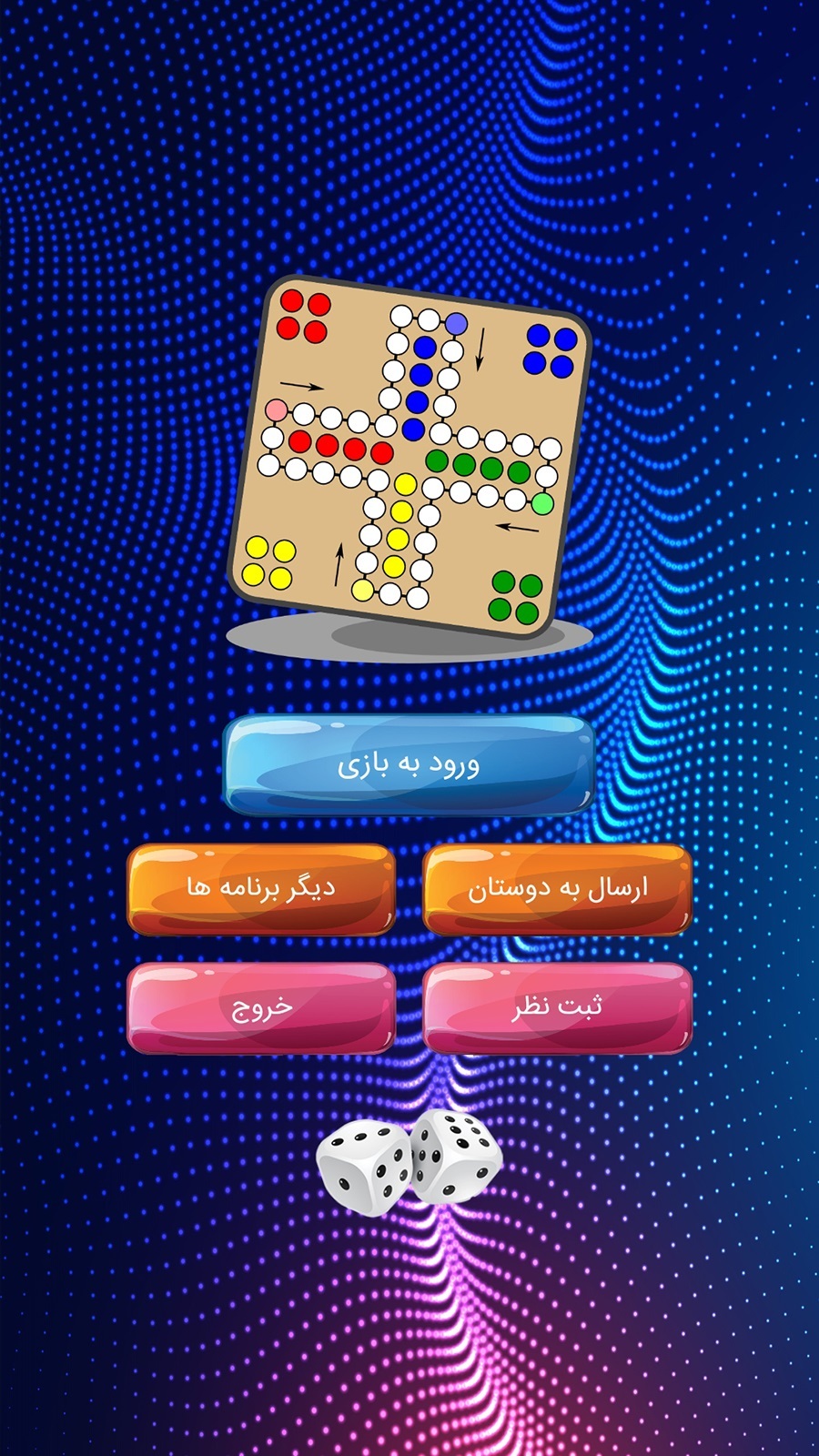Image resolution: width=819 pixels, height=1456 pixels.
Task: Select 'ارسال به دوستان' to share with friends
Action: (557, 888)
